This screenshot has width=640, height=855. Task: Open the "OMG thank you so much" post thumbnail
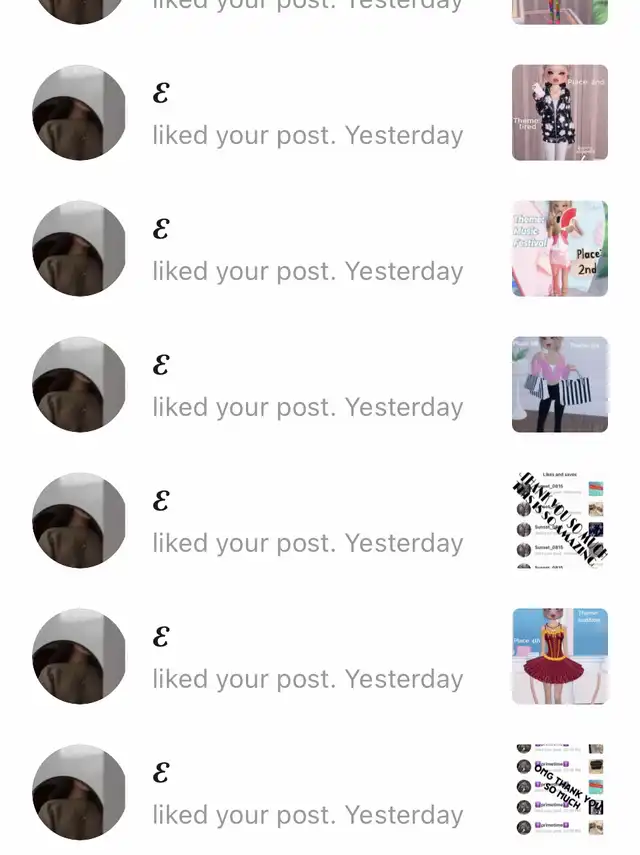point(559,792)
